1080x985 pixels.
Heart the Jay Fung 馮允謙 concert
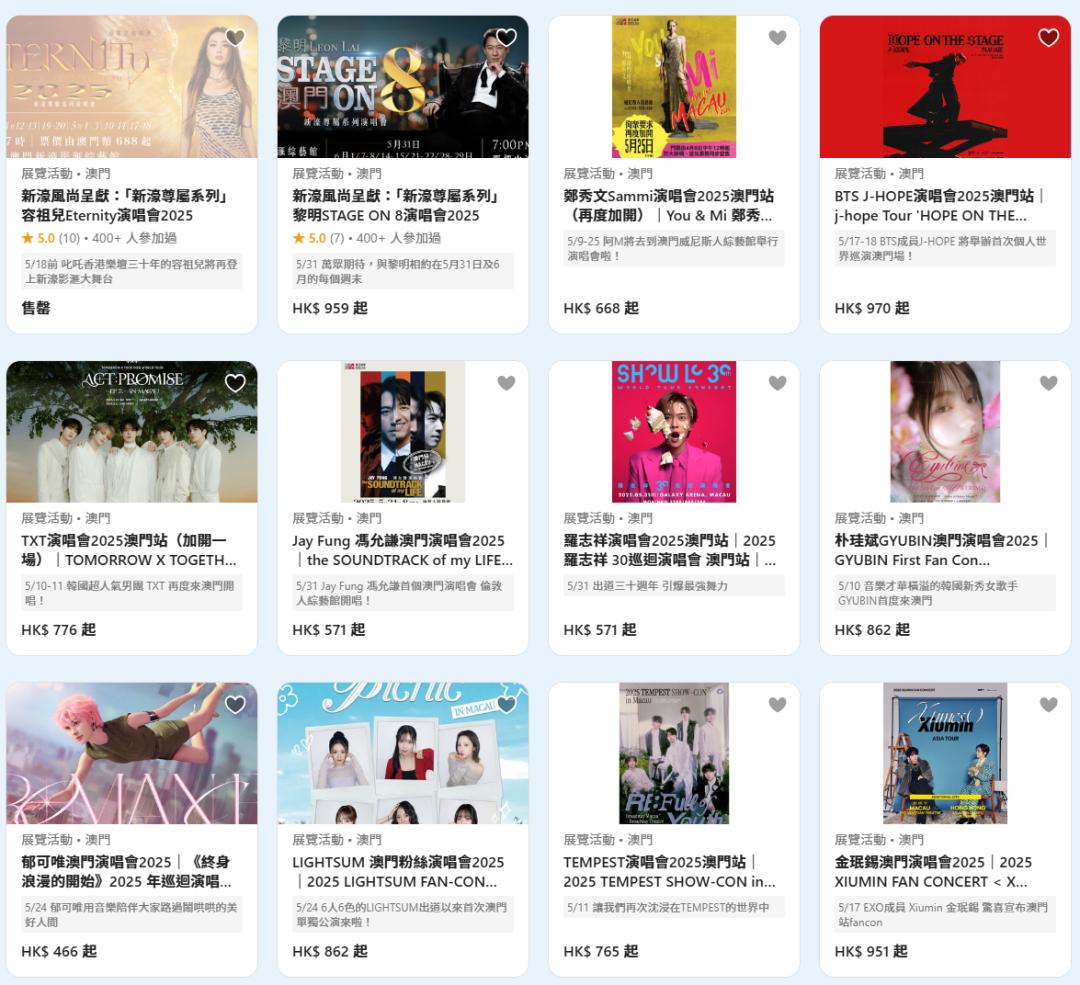point(506,383)
